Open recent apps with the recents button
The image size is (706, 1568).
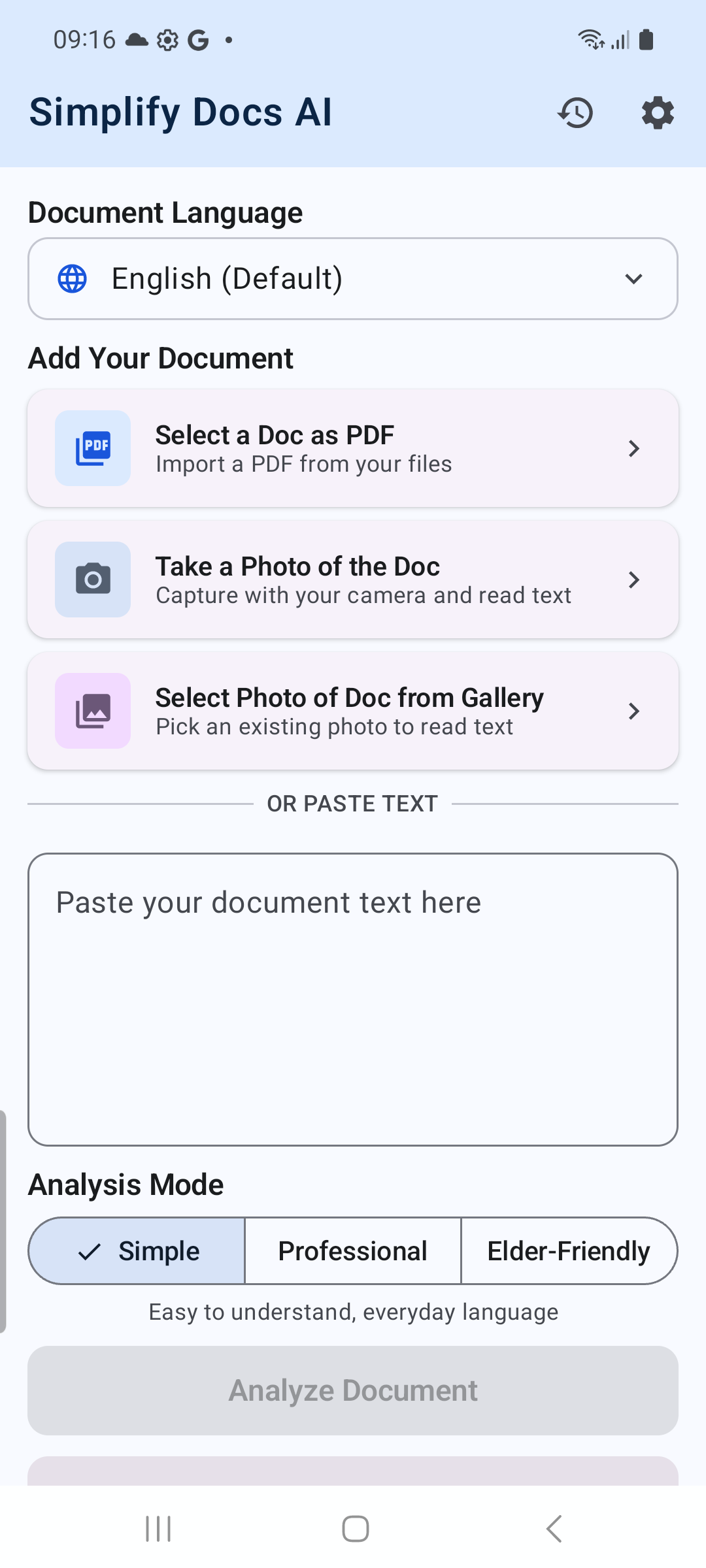pos(157,1527)
